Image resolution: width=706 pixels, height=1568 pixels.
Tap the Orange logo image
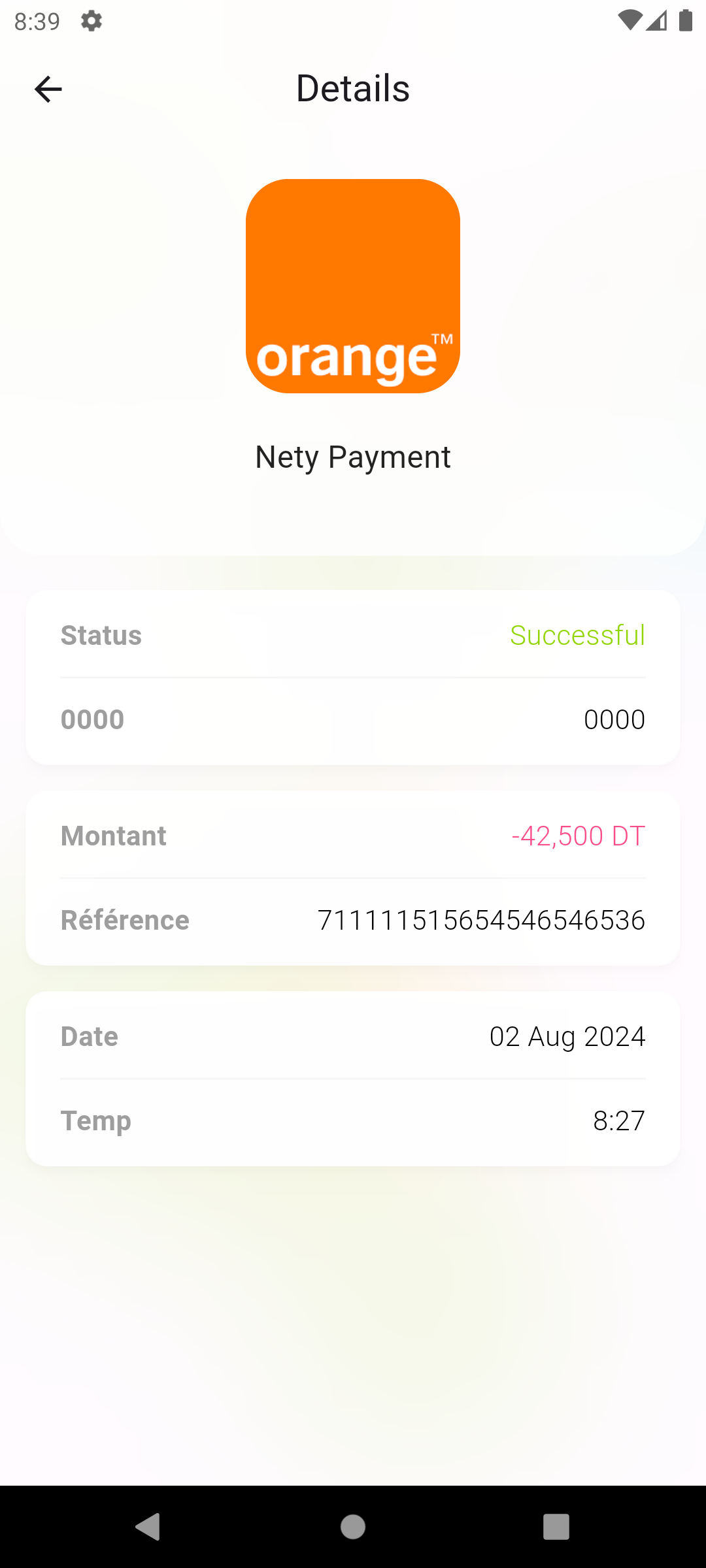[352, 287]
